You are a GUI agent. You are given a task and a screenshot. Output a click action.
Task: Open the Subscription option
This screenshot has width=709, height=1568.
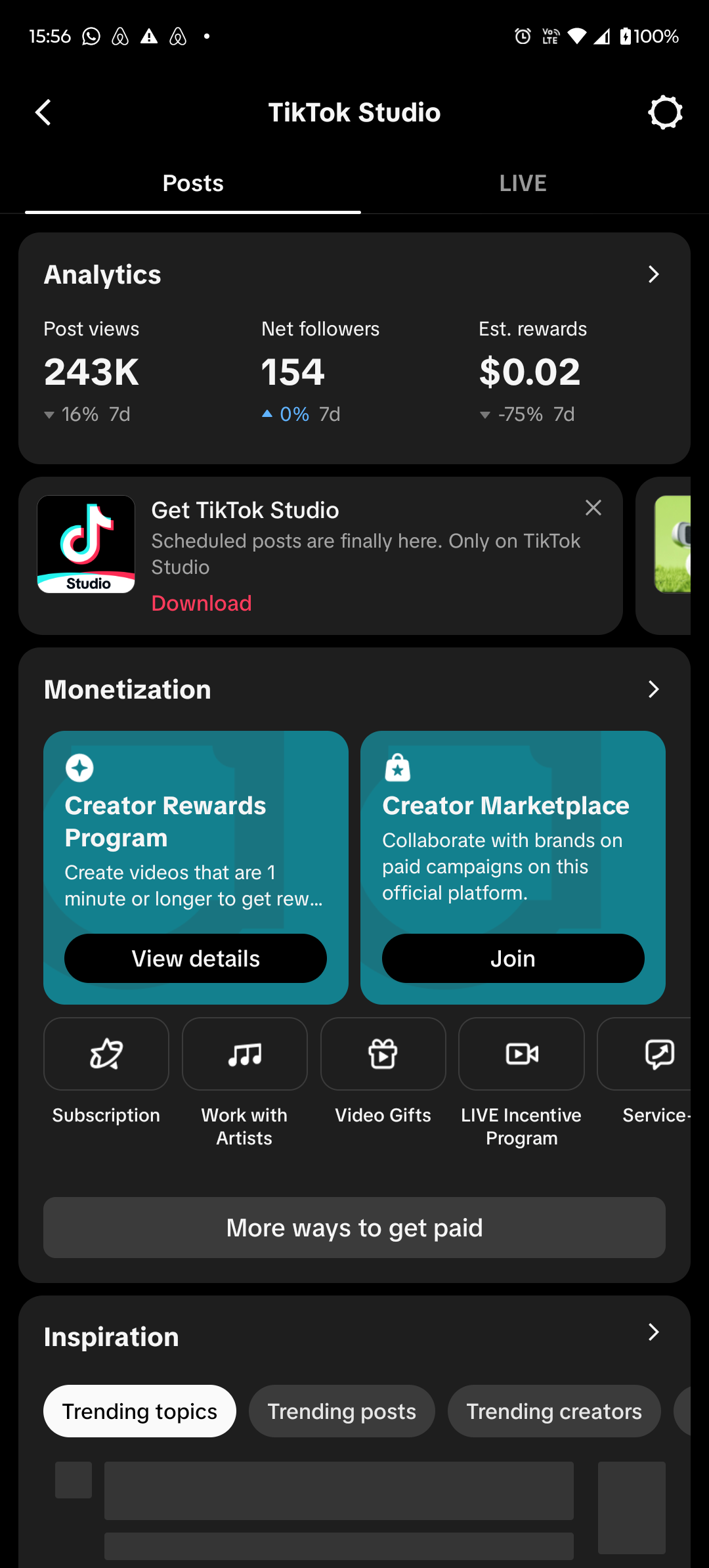(x=106, y=1055)
